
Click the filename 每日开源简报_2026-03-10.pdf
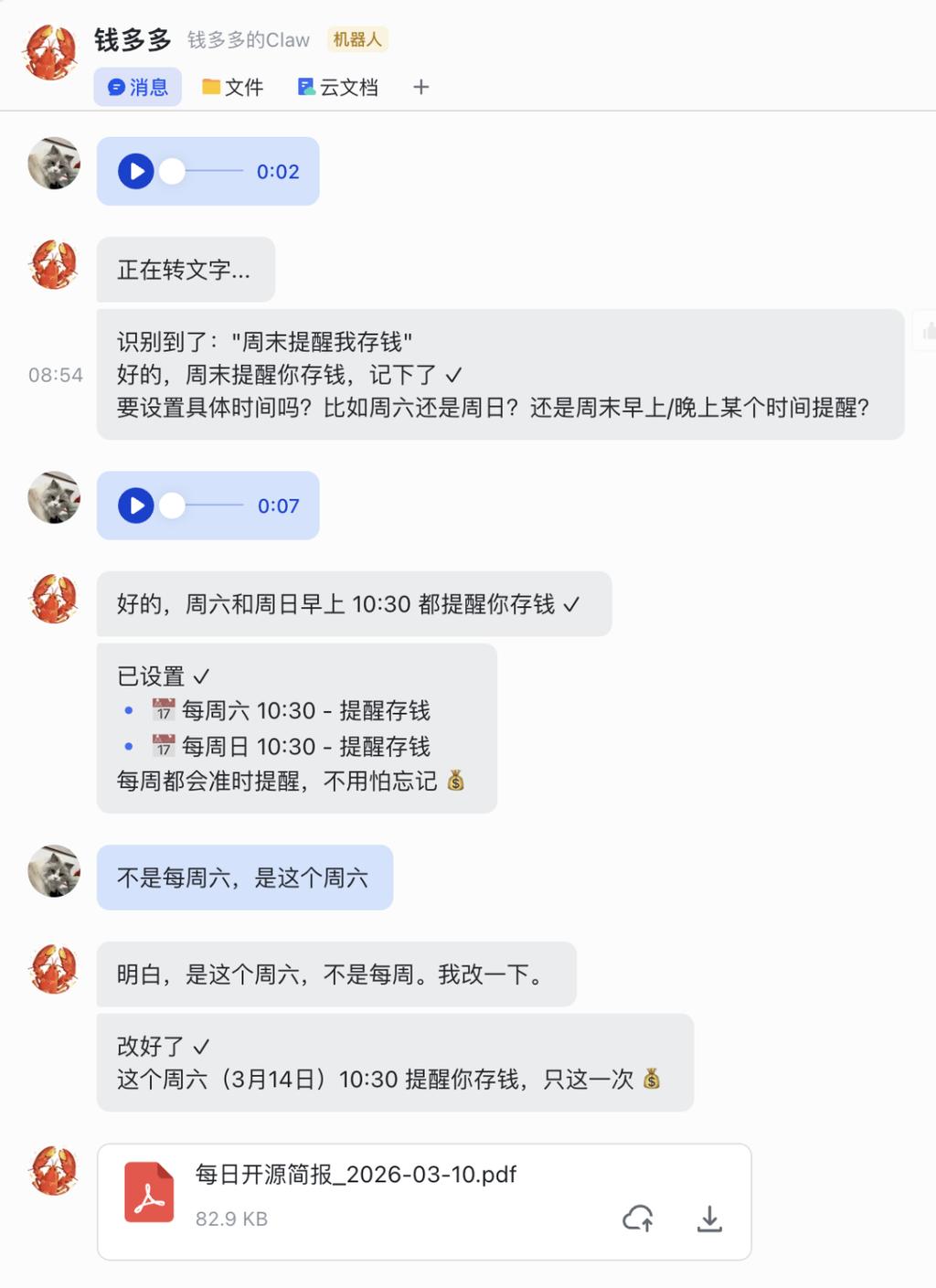coord(354,1174)
